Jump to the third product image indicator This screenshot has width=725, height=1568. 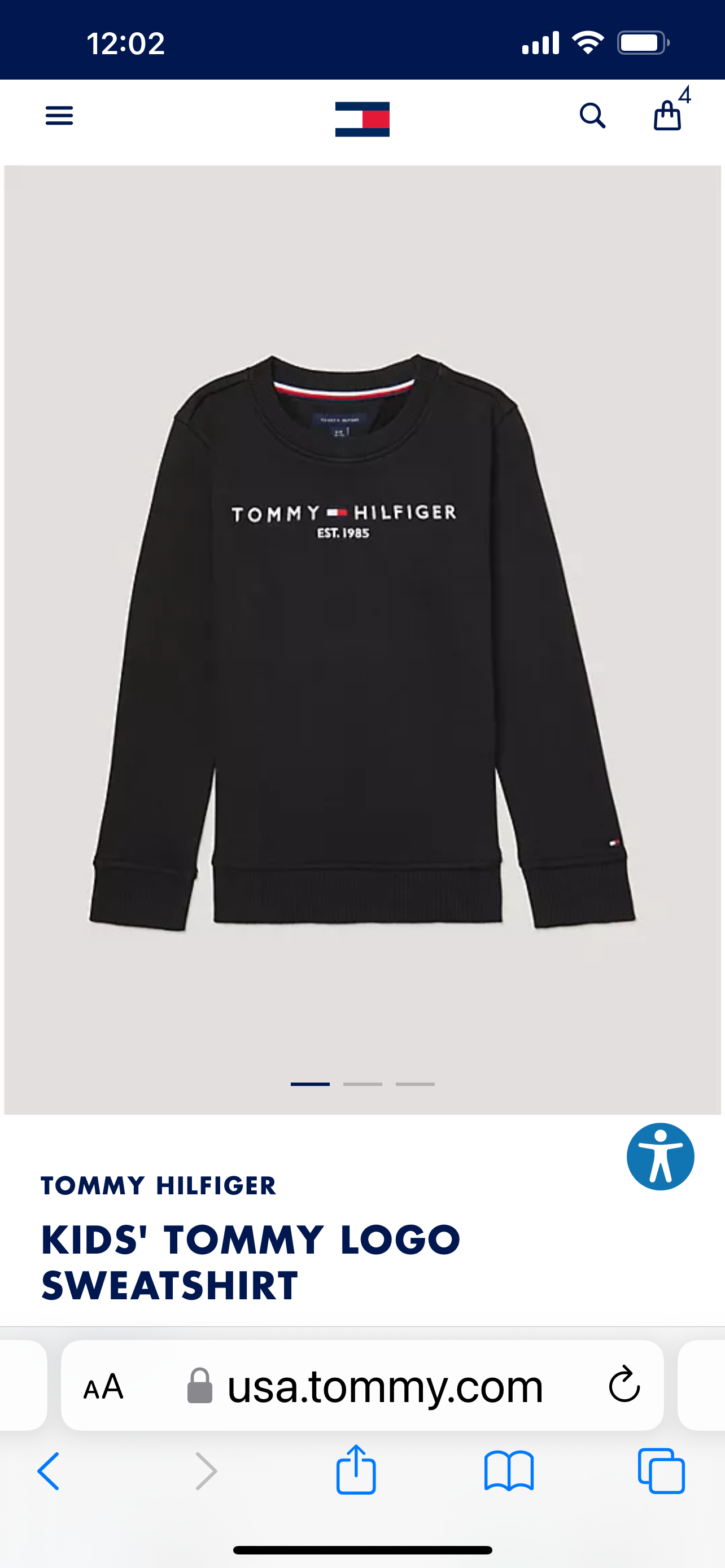pyautogui.click(x=415, y=1084)
